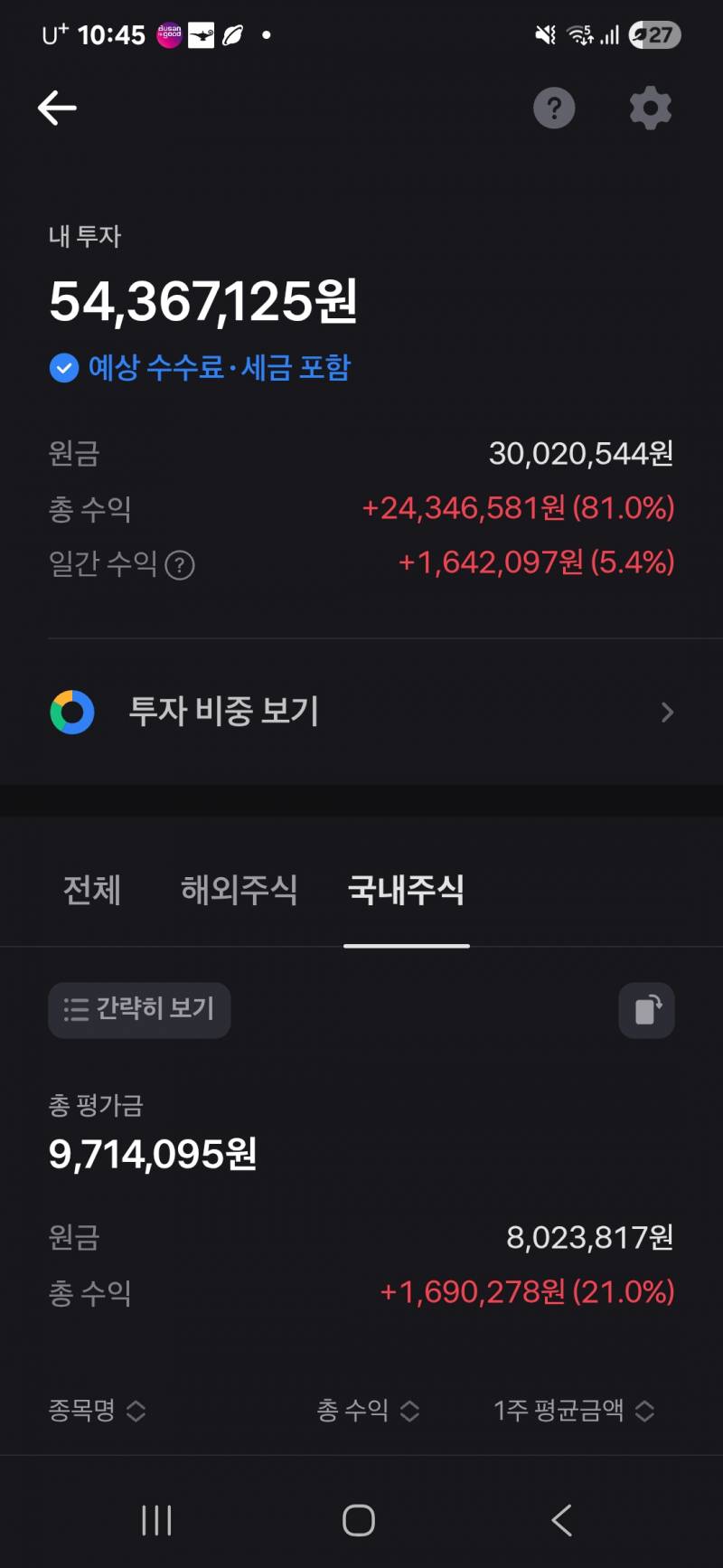The width and height of the screenshot is (723, 1568).
Task: Open the help question mark icon
Action: (554, 108)
